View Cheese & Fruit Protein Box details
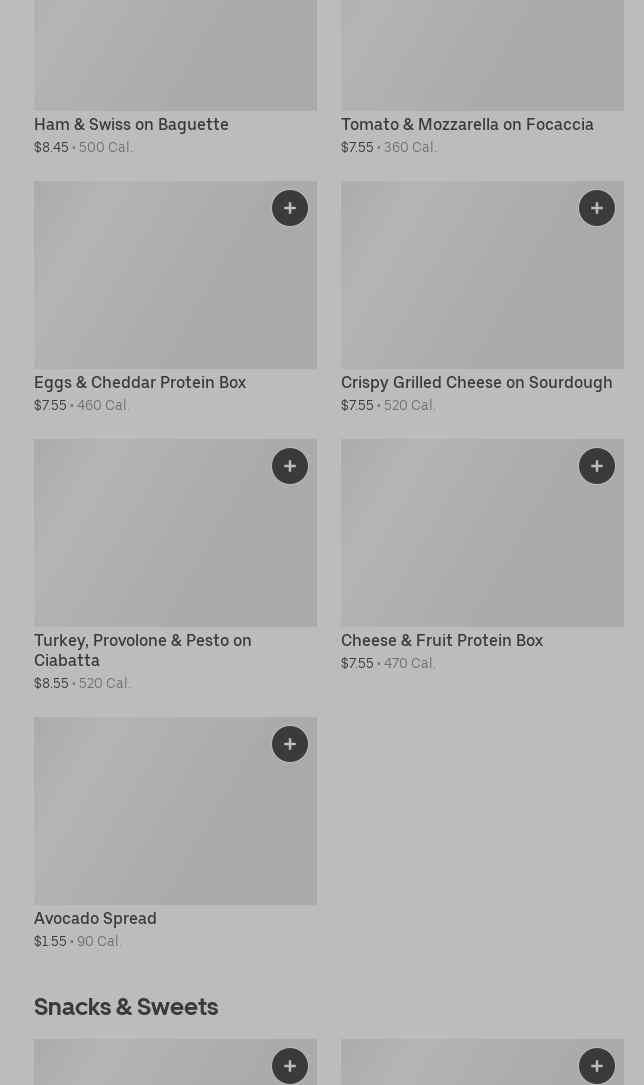Viewport: 644px width, 1085px height. [442, 641]
